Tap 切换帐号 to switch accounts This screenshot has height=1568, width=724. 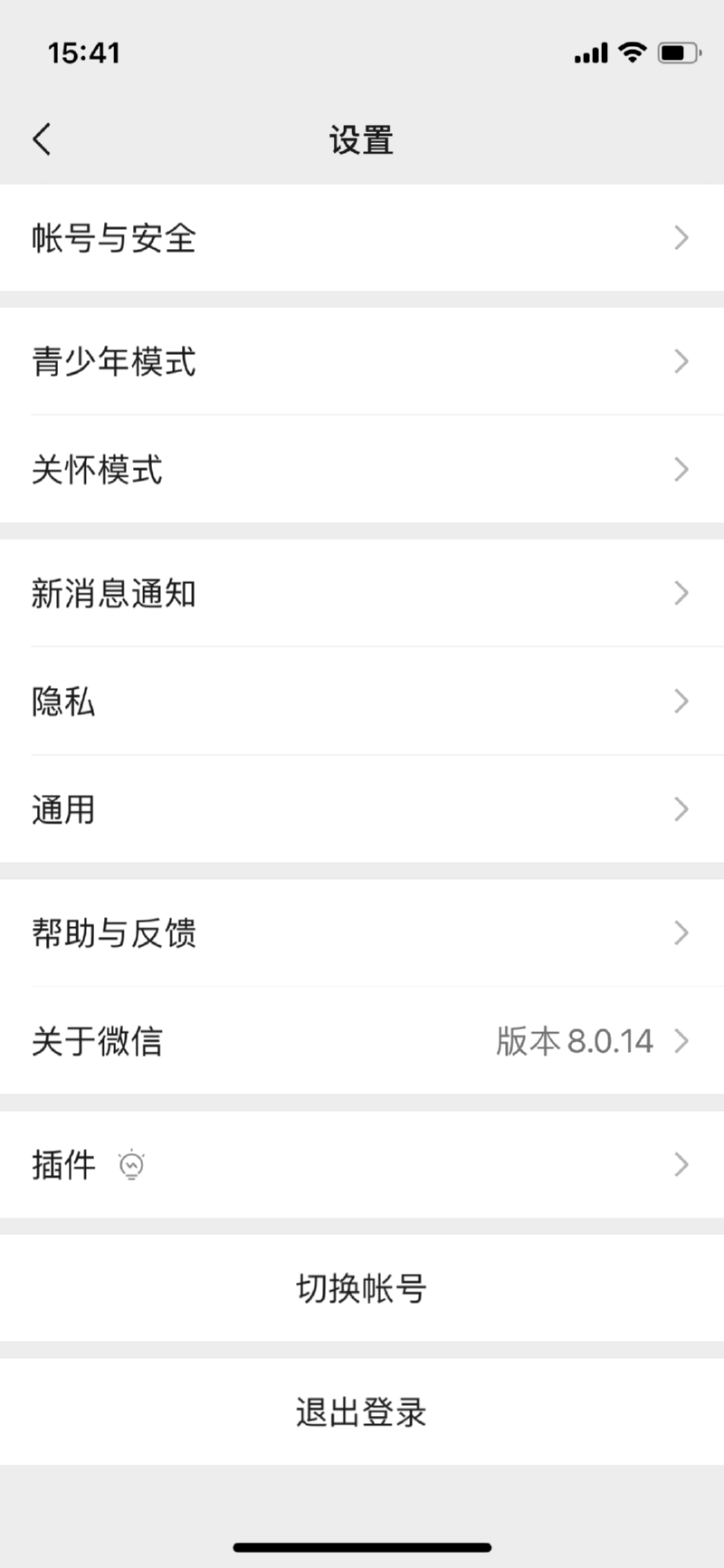pos(362,1288)
